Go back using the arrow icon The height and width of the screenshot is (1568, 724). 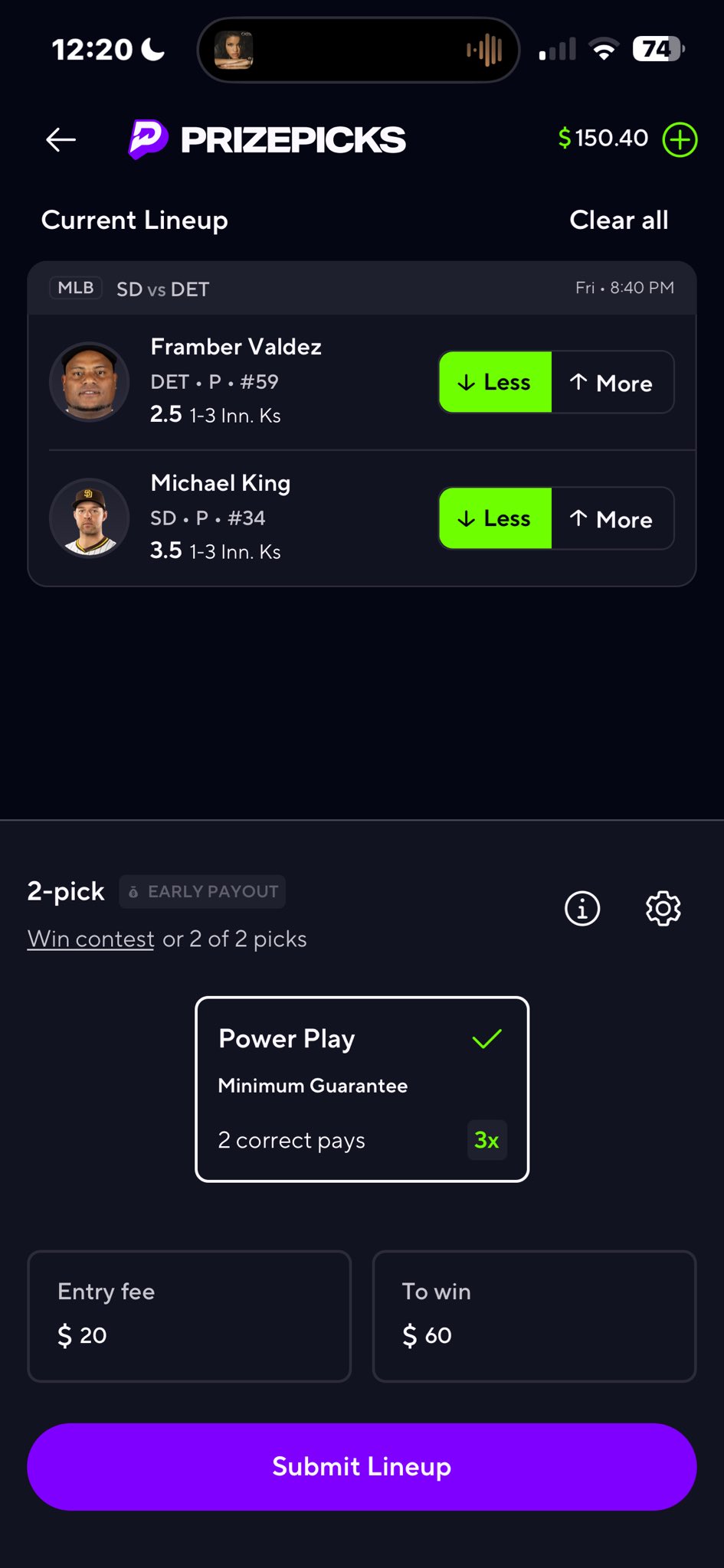[61, 139]
